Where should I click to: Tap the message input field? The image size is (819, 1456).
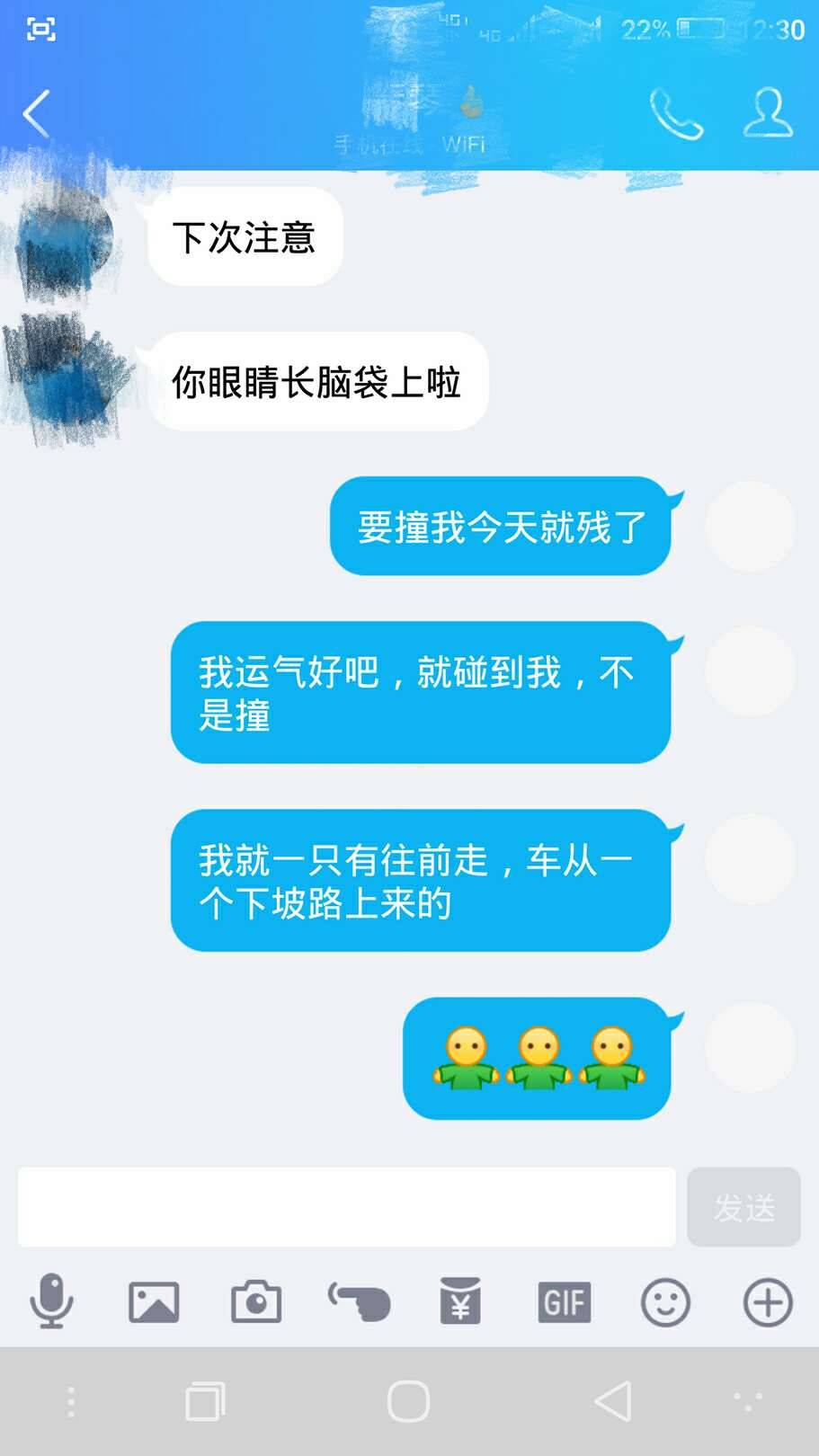[346, 1206]
